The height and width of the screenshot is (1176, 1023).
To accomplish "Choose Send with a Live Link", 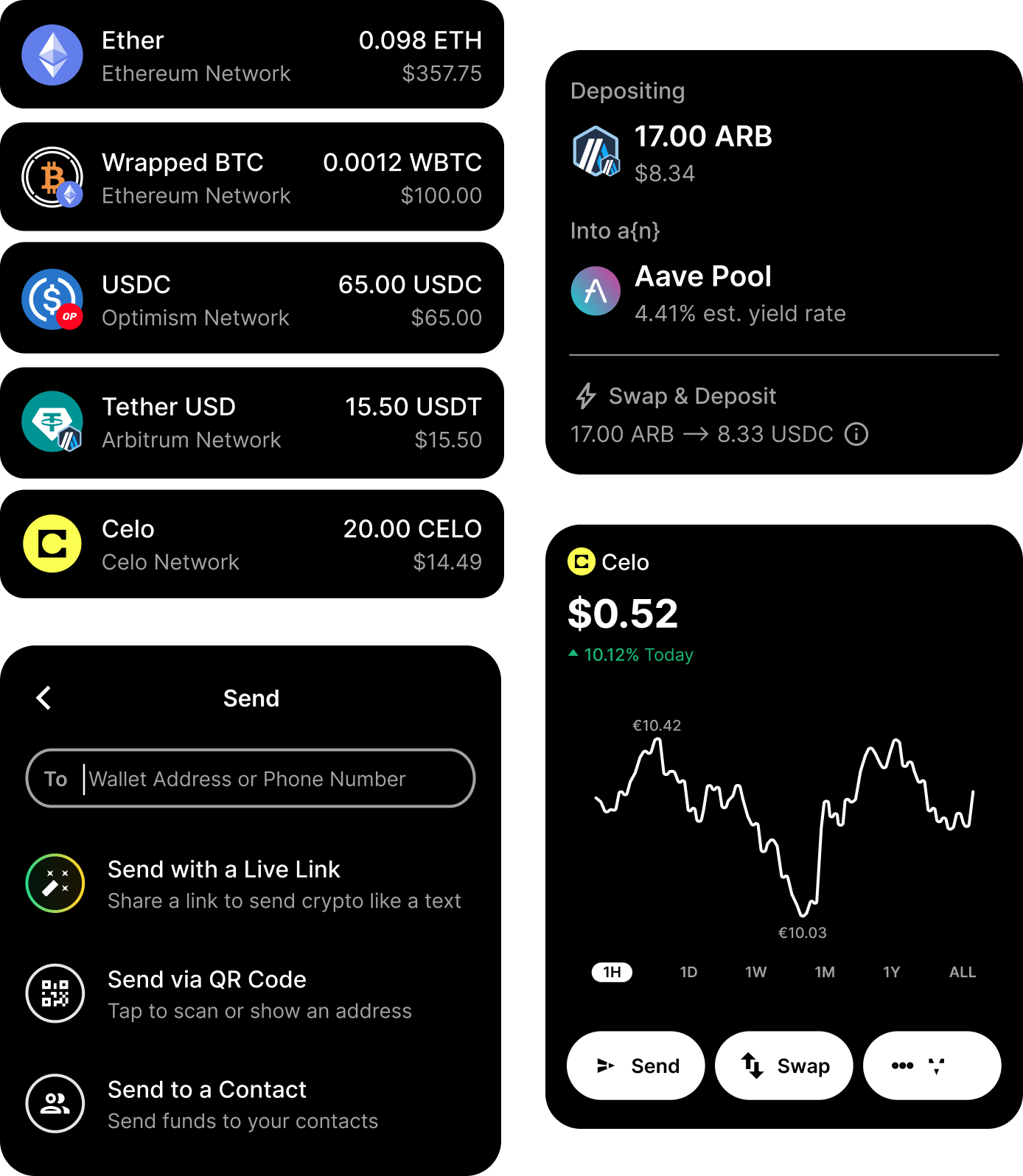I will 251,883.
